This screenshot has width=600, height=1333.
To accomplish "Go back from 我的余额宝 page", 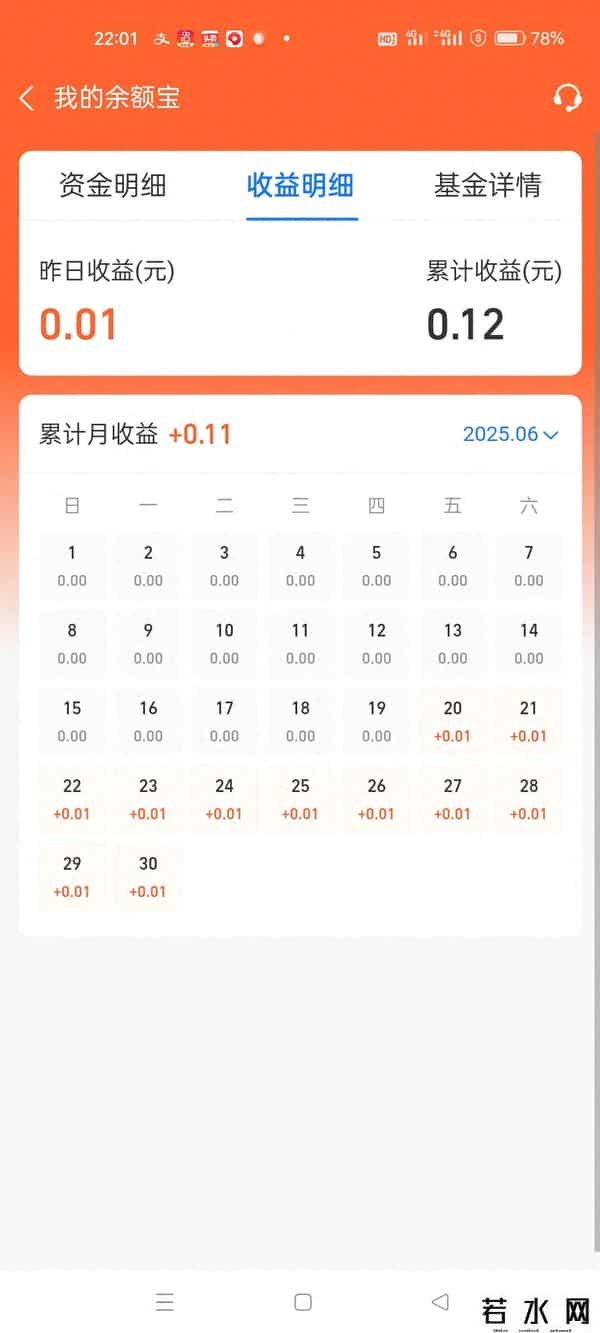I will click(27, 98).
